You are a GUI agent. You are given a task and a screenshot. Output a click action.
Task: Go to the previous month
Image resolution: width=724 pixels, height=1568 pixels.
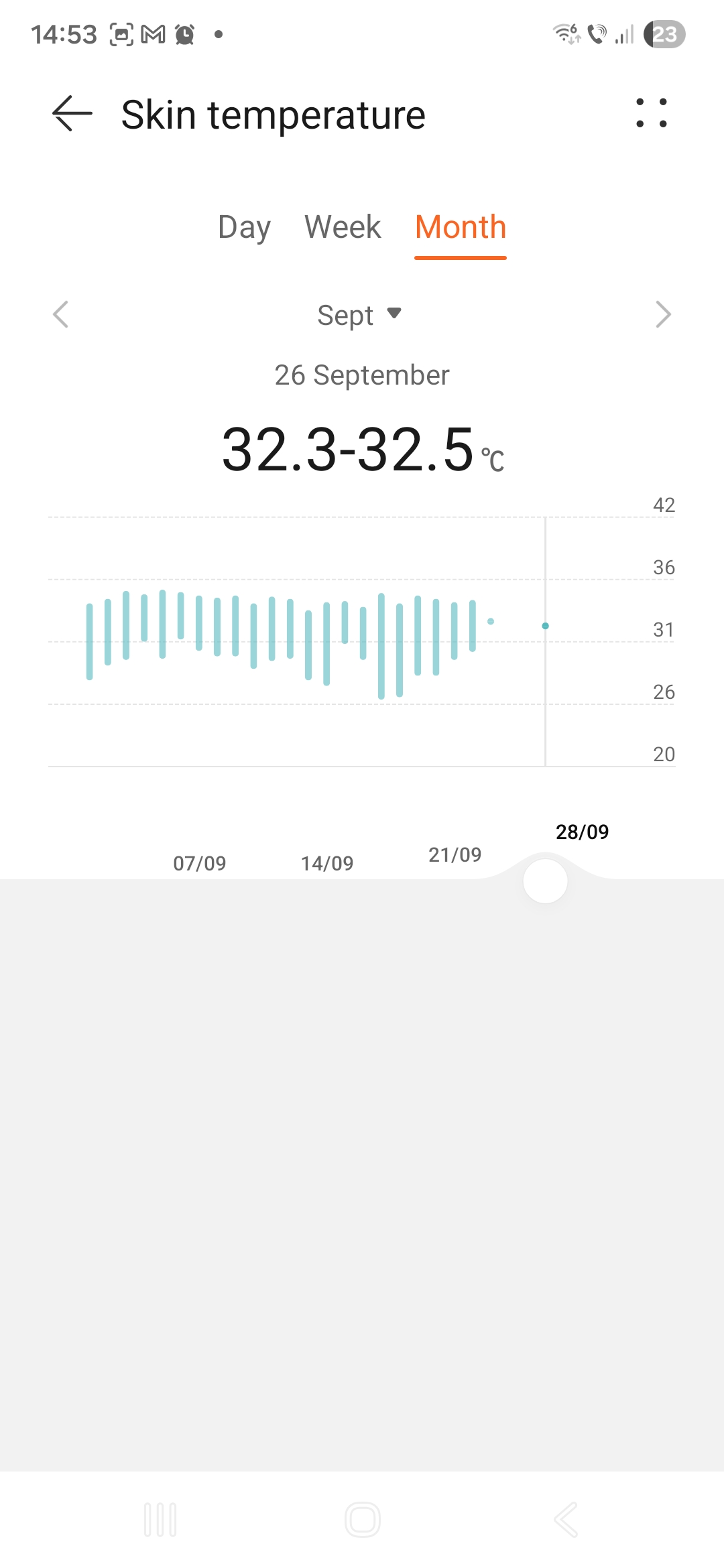(61, 314)
